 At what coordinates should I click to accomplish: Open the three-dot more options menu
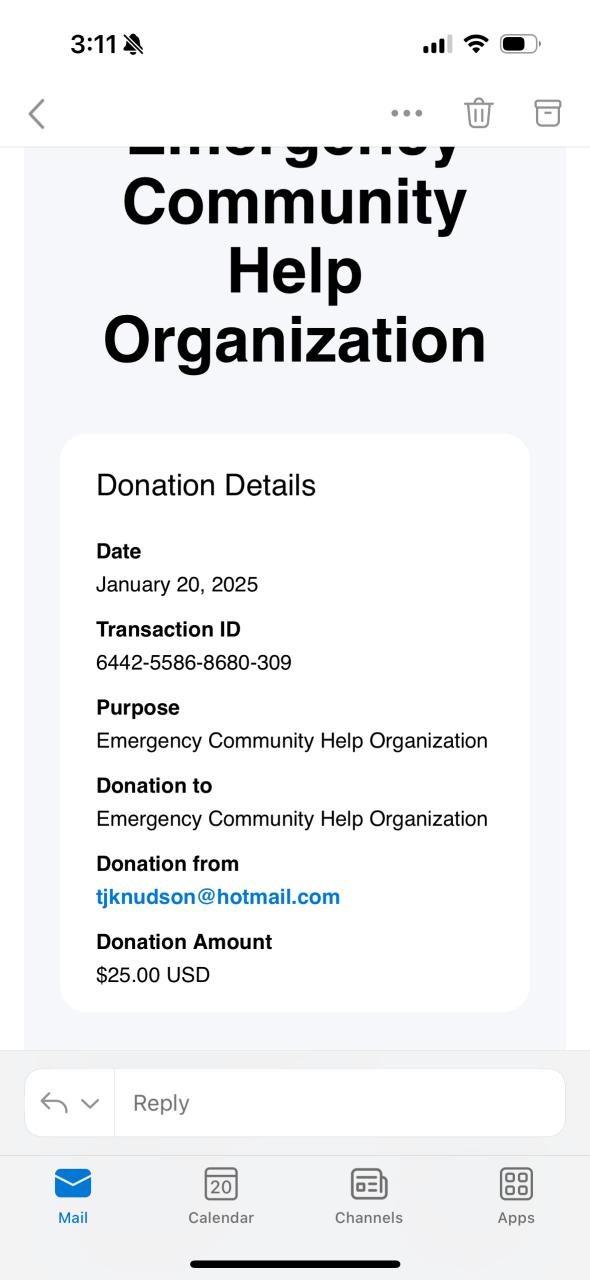click(407, 114)
